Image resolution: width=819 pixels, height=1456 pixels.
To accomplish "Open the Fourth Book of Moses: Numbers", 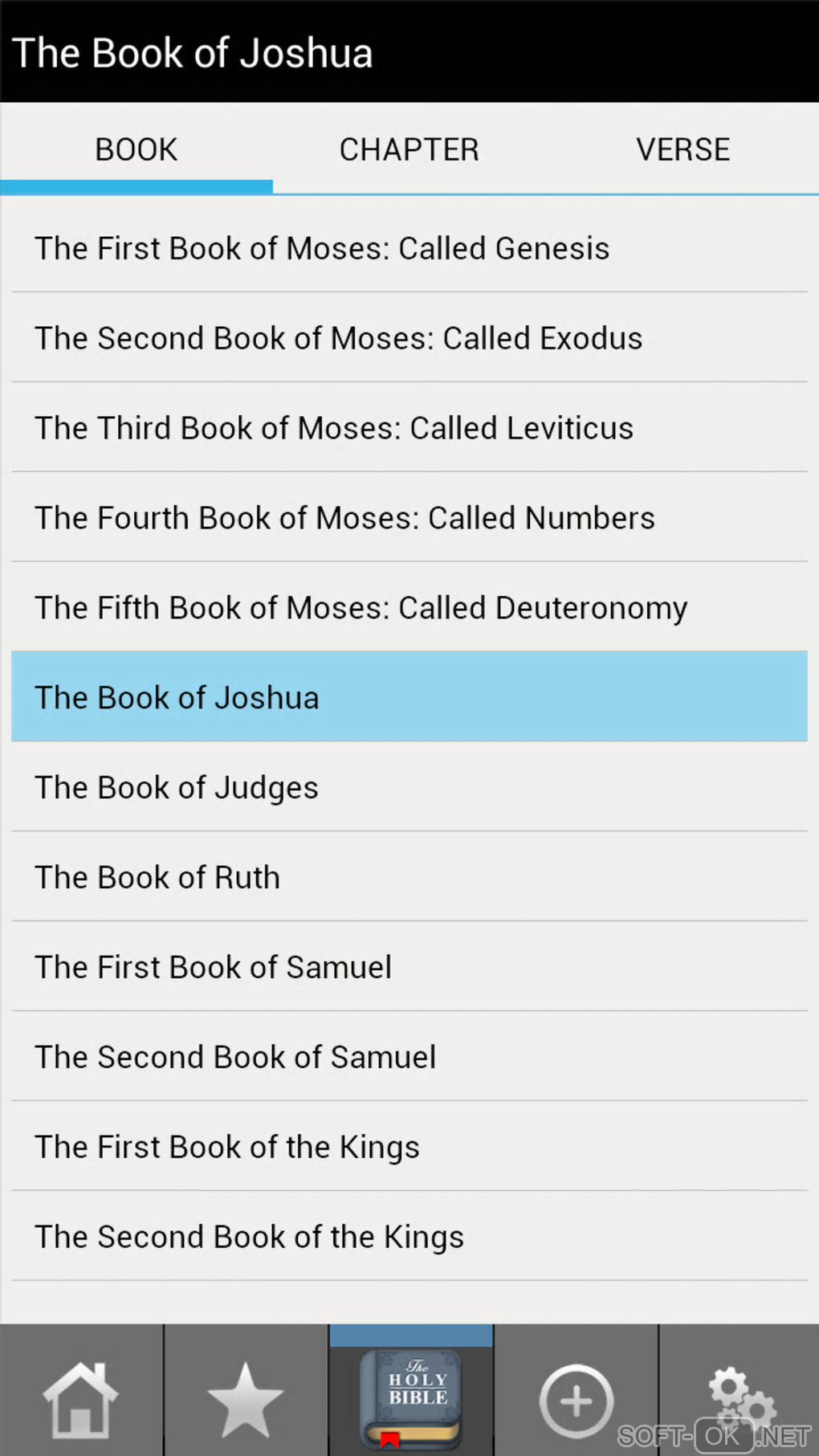I will click(x=409, y=518).
